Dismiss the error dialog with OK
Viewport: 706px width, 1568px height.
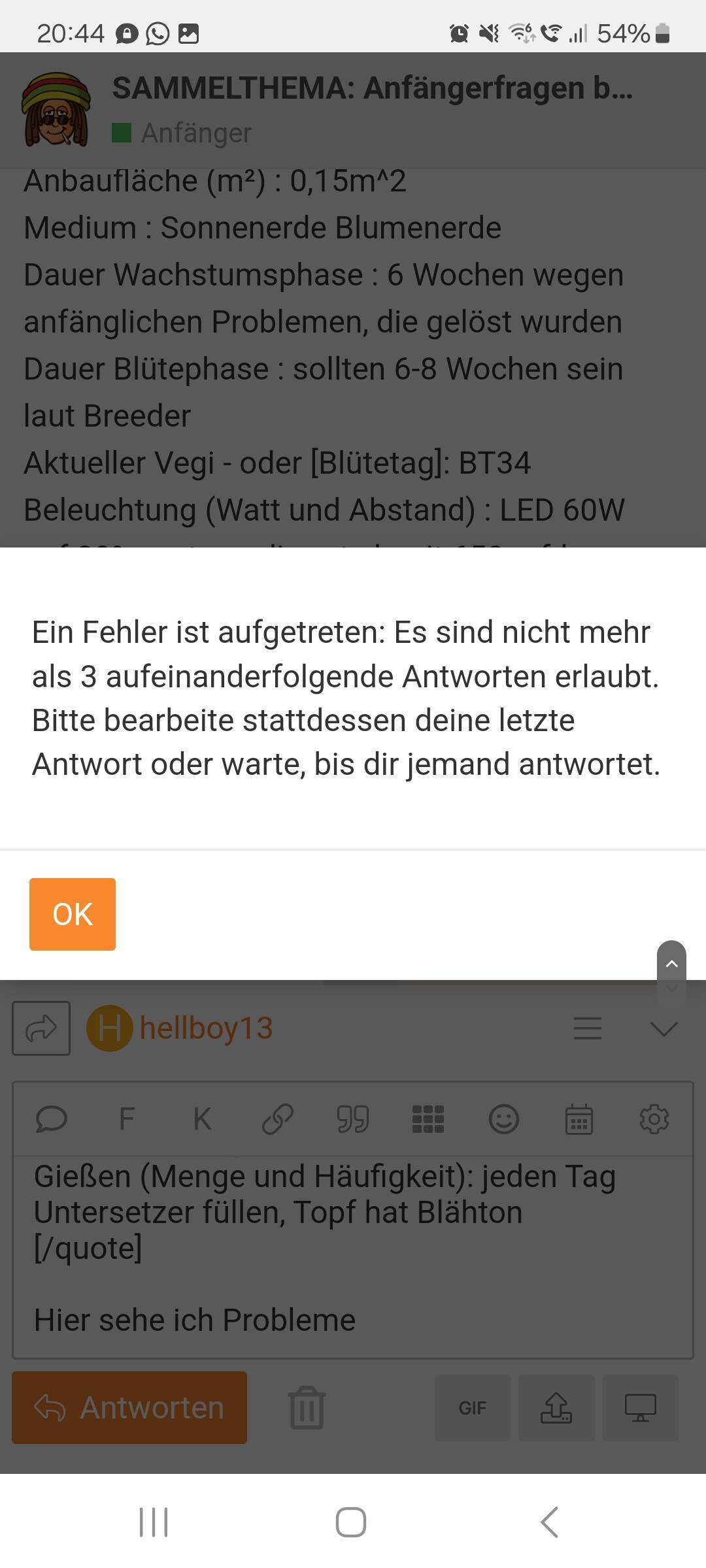(x=72, y=914)
